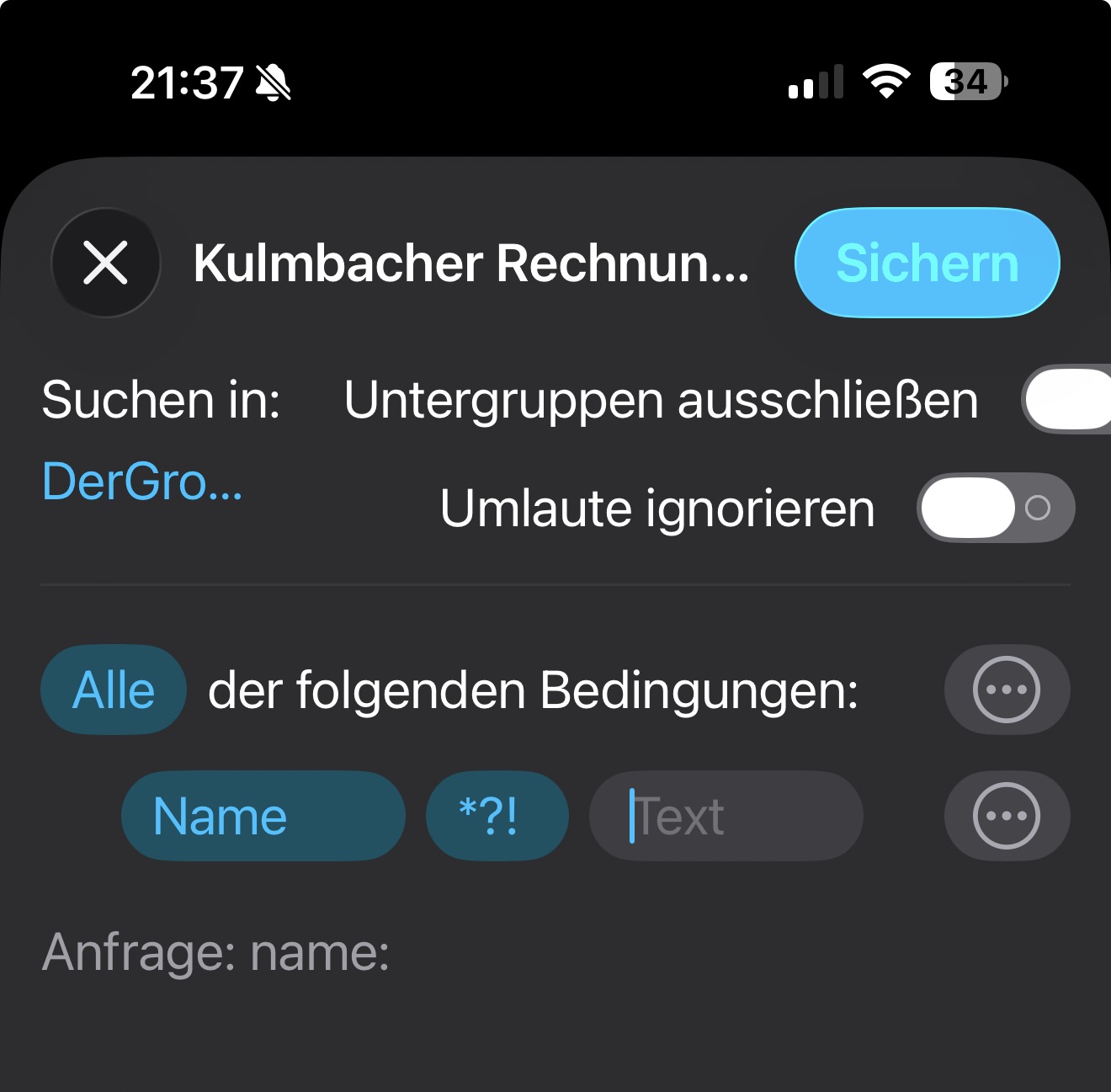Image resolution: width=1111 pixels, height=1092 pixels.
Task: Open options next to Bedingungen header
Action: [x=1007, y=690]
